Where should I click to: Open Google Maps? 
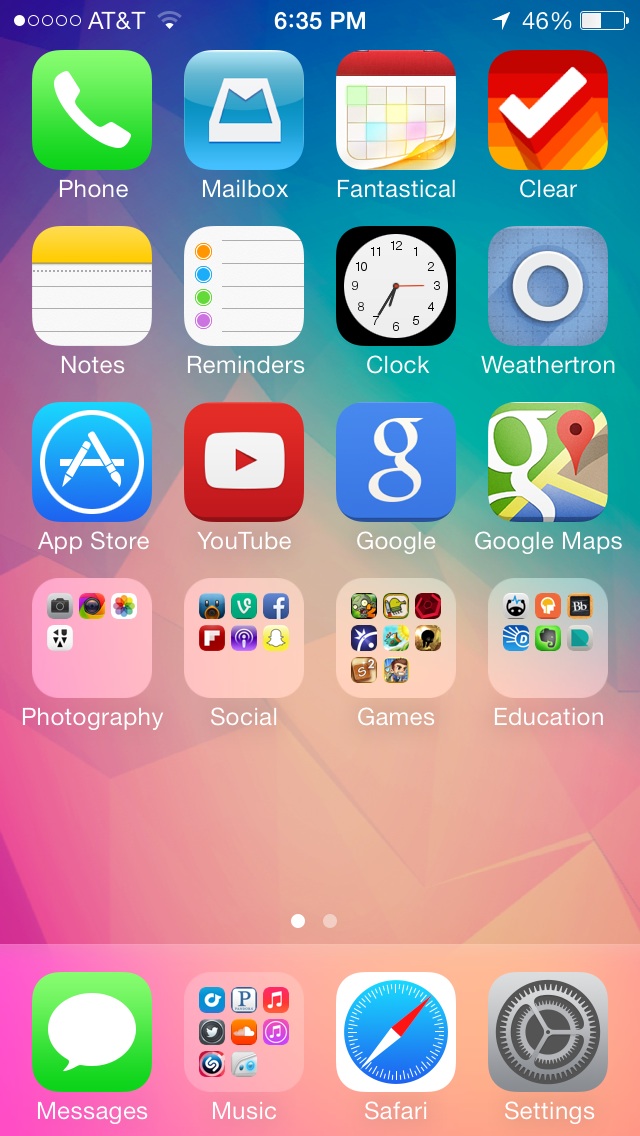548,462
